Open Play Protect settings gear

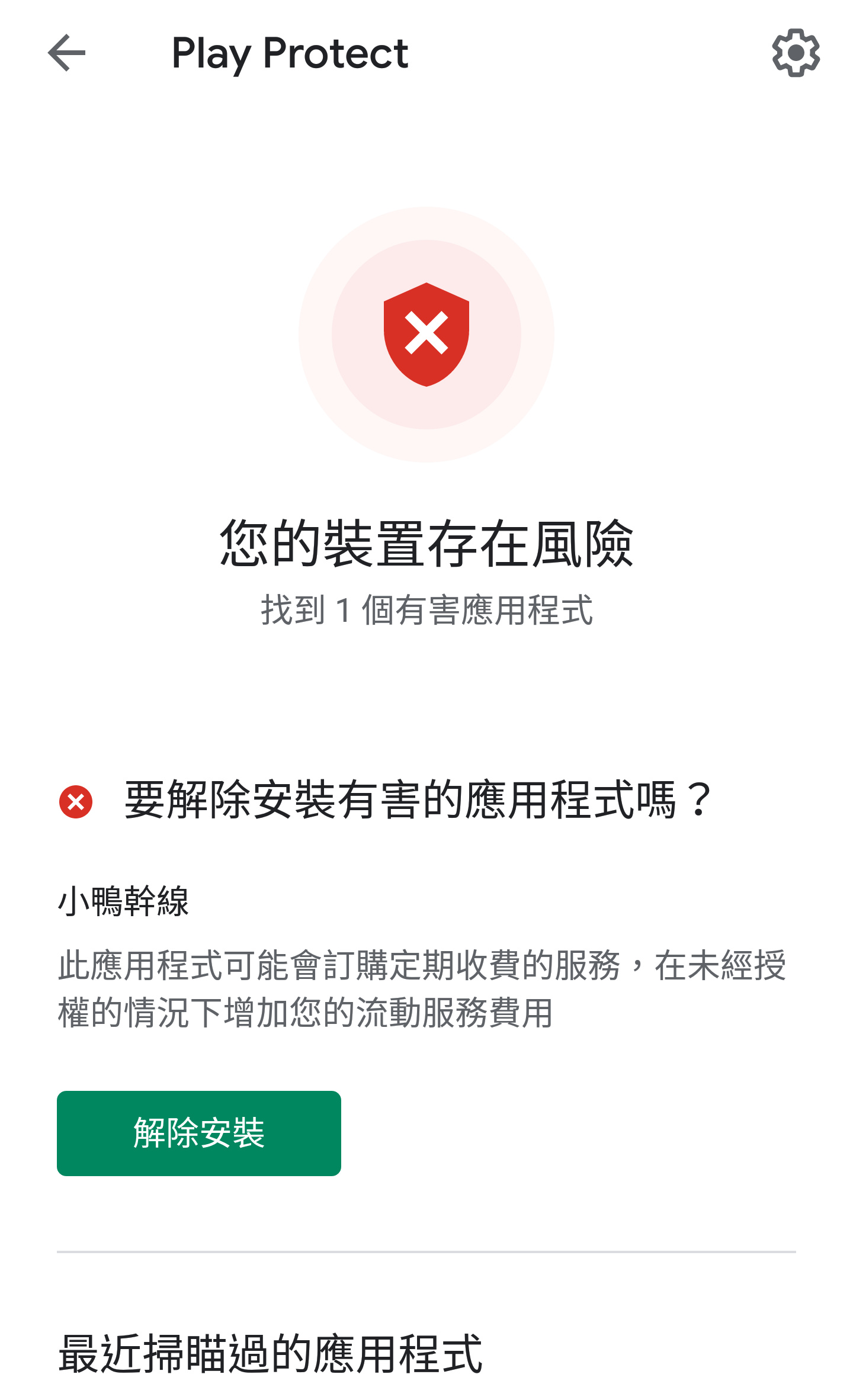point(796,53)
